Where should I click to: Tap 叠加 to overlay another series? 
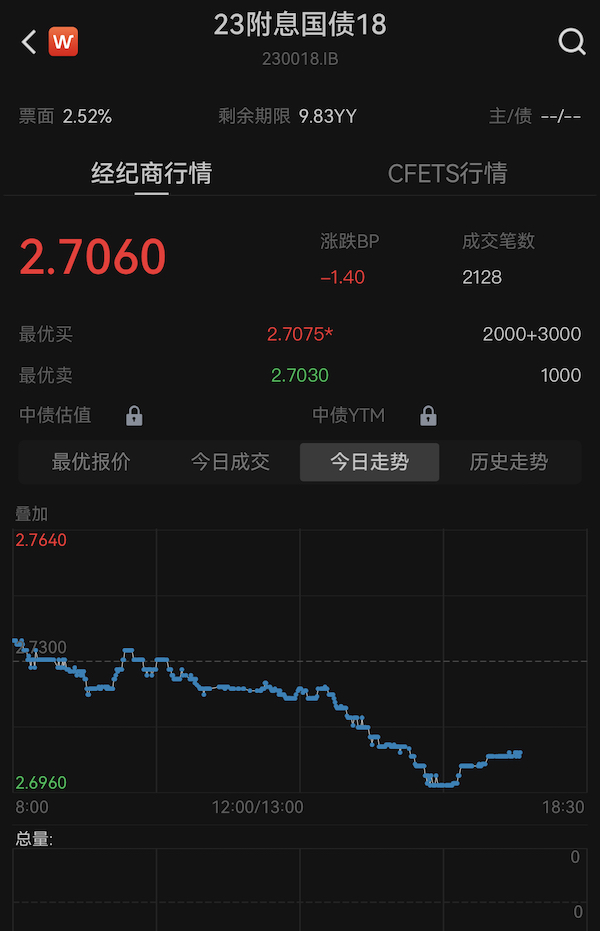(x=32, y=514)
